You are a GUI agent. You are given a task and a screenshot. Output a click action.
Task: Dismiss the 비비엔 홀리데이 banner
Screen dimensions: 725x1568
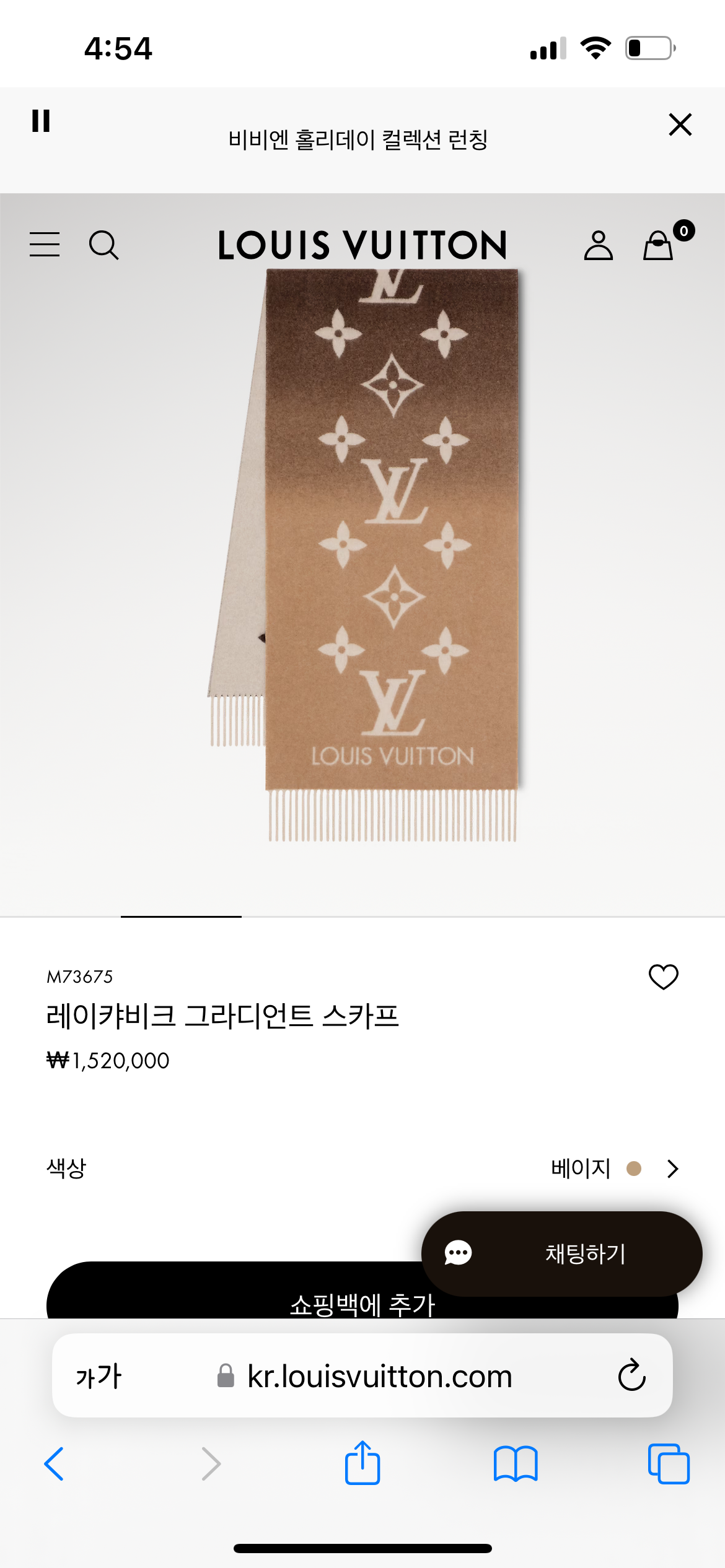[680, 124]
